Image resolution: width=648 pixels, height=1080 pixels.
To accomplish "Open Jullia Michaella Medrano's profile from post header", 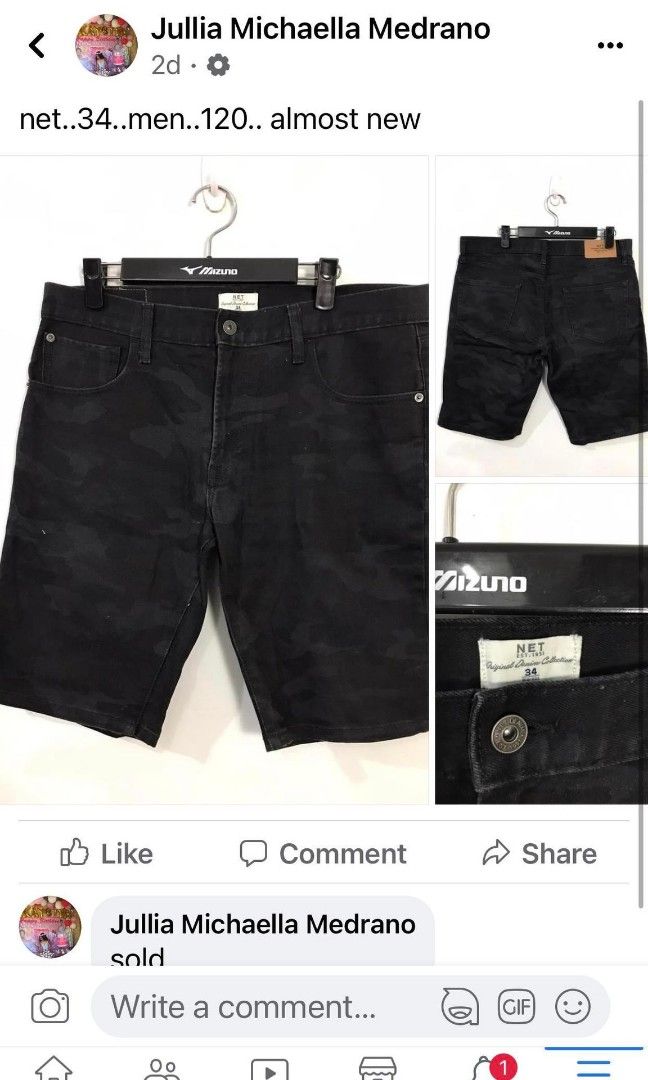I will point(320,30).
